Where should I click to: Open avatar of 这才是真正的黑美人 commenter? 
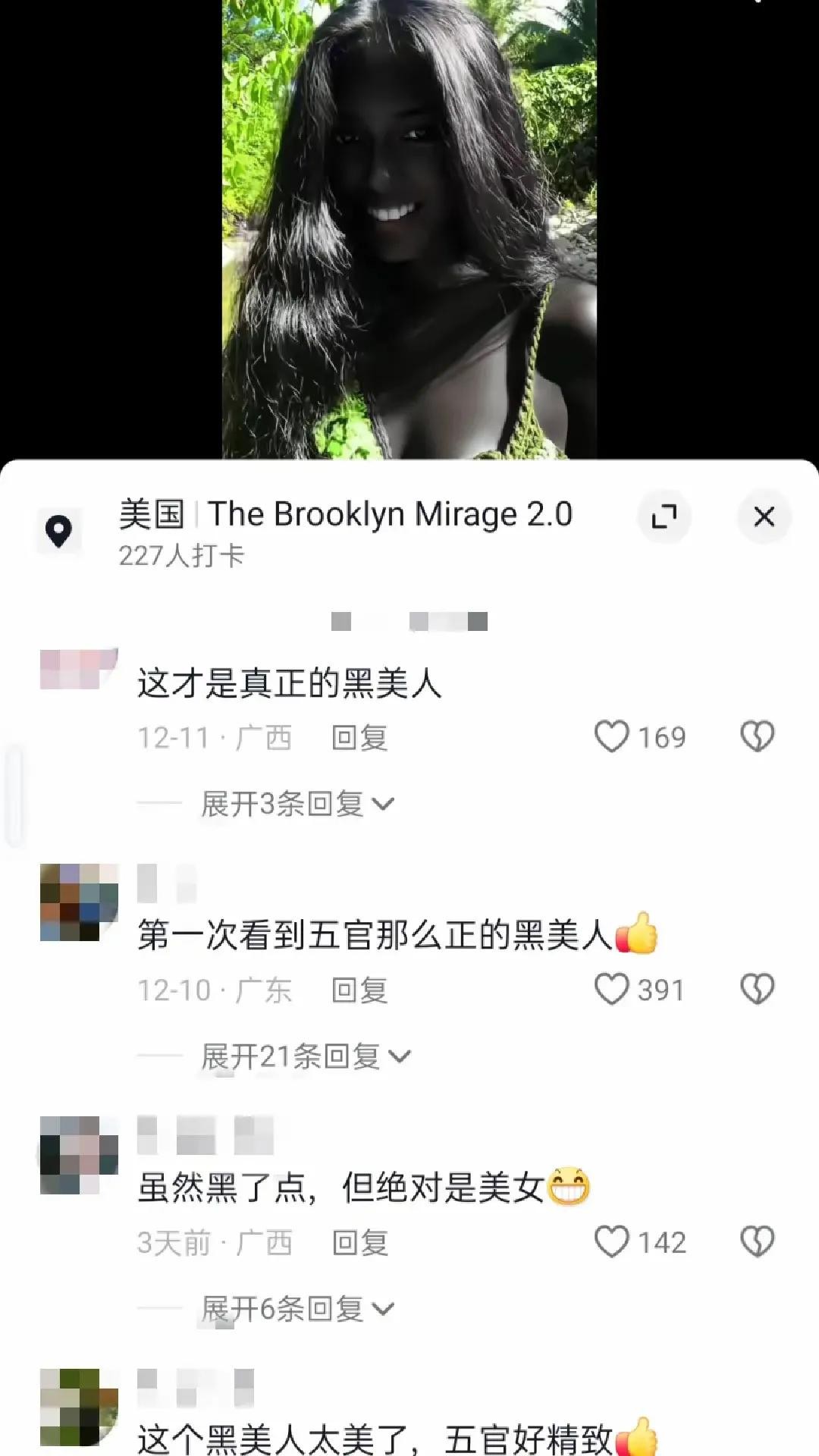pyautogui.click(x=79, y=669)
